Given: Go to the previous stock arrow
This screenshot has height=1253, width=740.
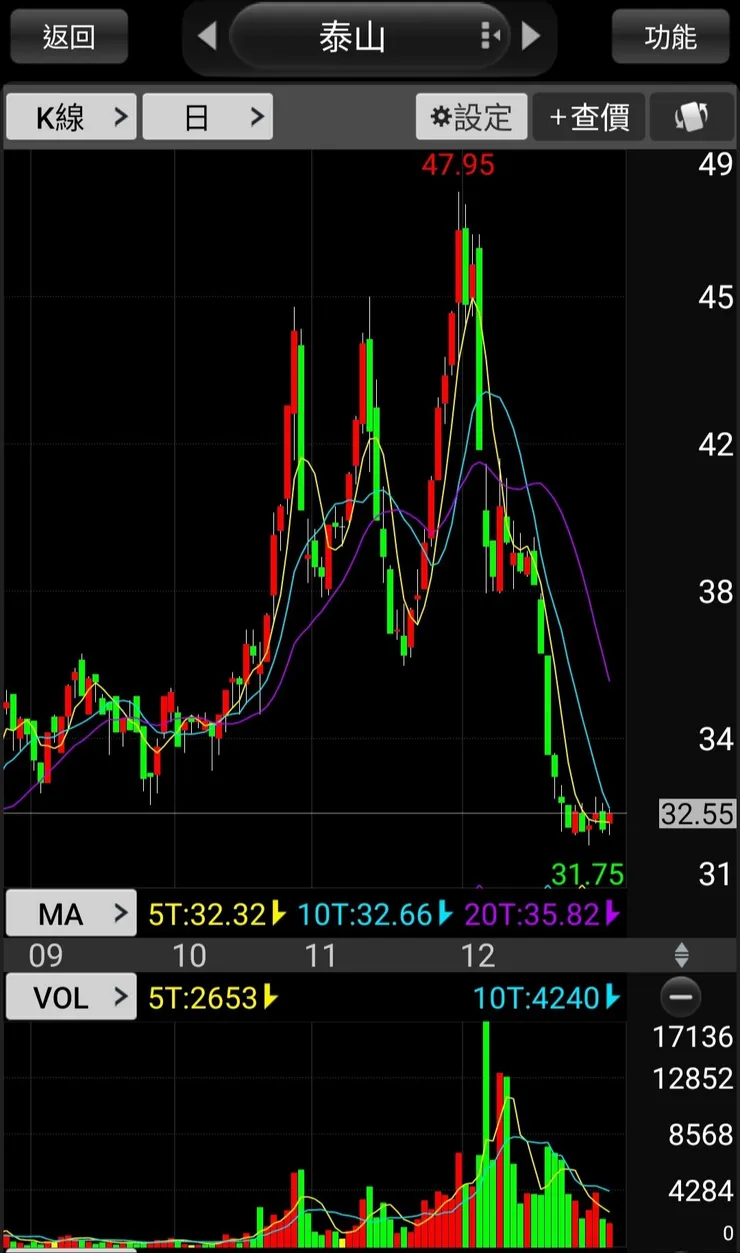Looking at the screenshot, I should (207, 37).
